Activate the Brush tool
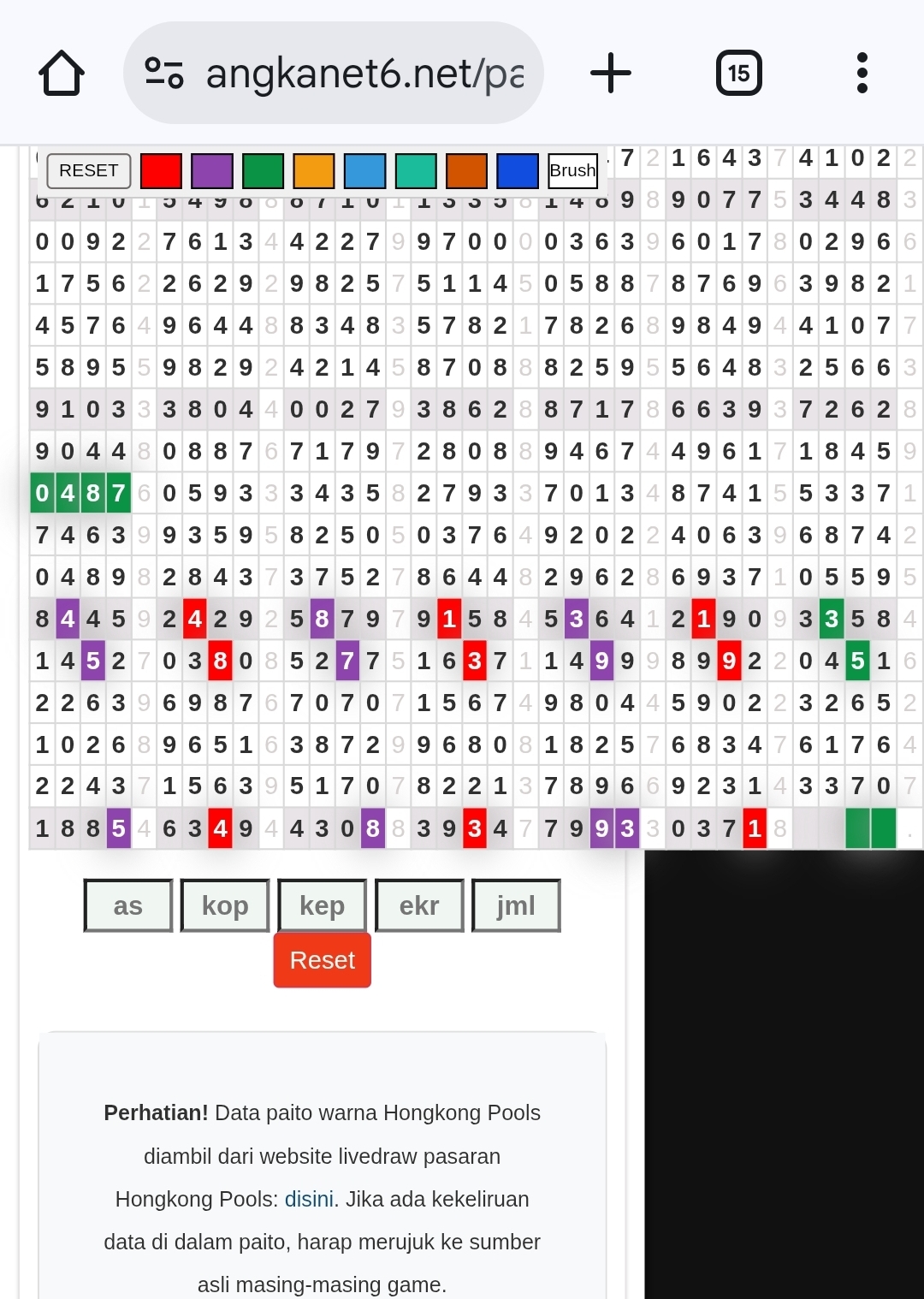924x1299 pixels. pyautogui.click(x=572, y=170)
